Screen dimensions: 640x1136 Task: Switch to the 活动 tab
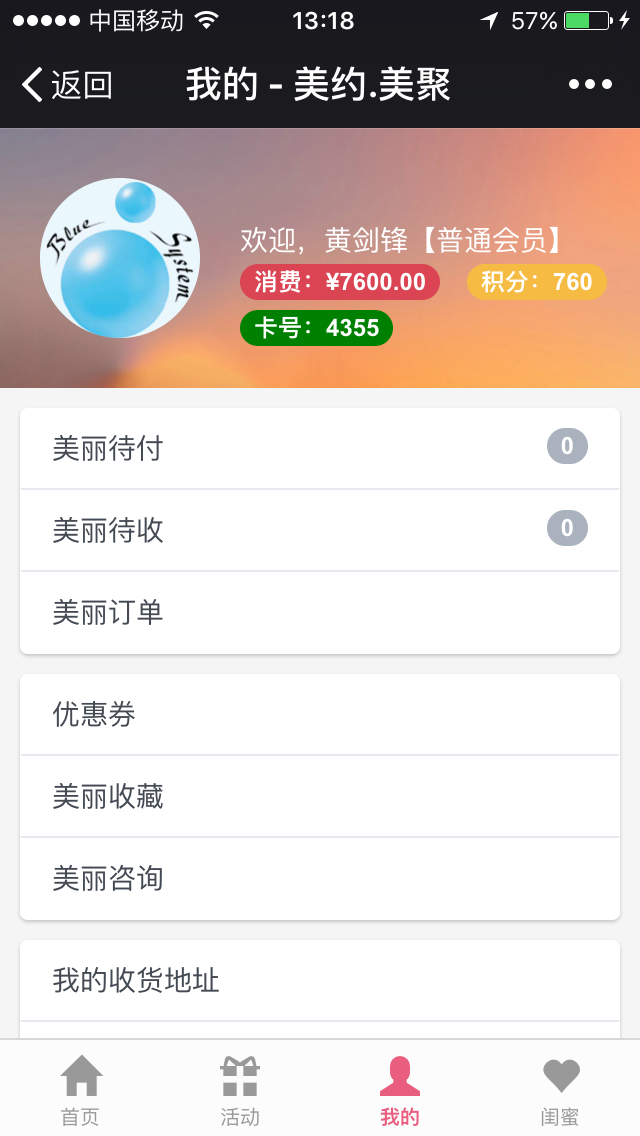click(240, 1090)
